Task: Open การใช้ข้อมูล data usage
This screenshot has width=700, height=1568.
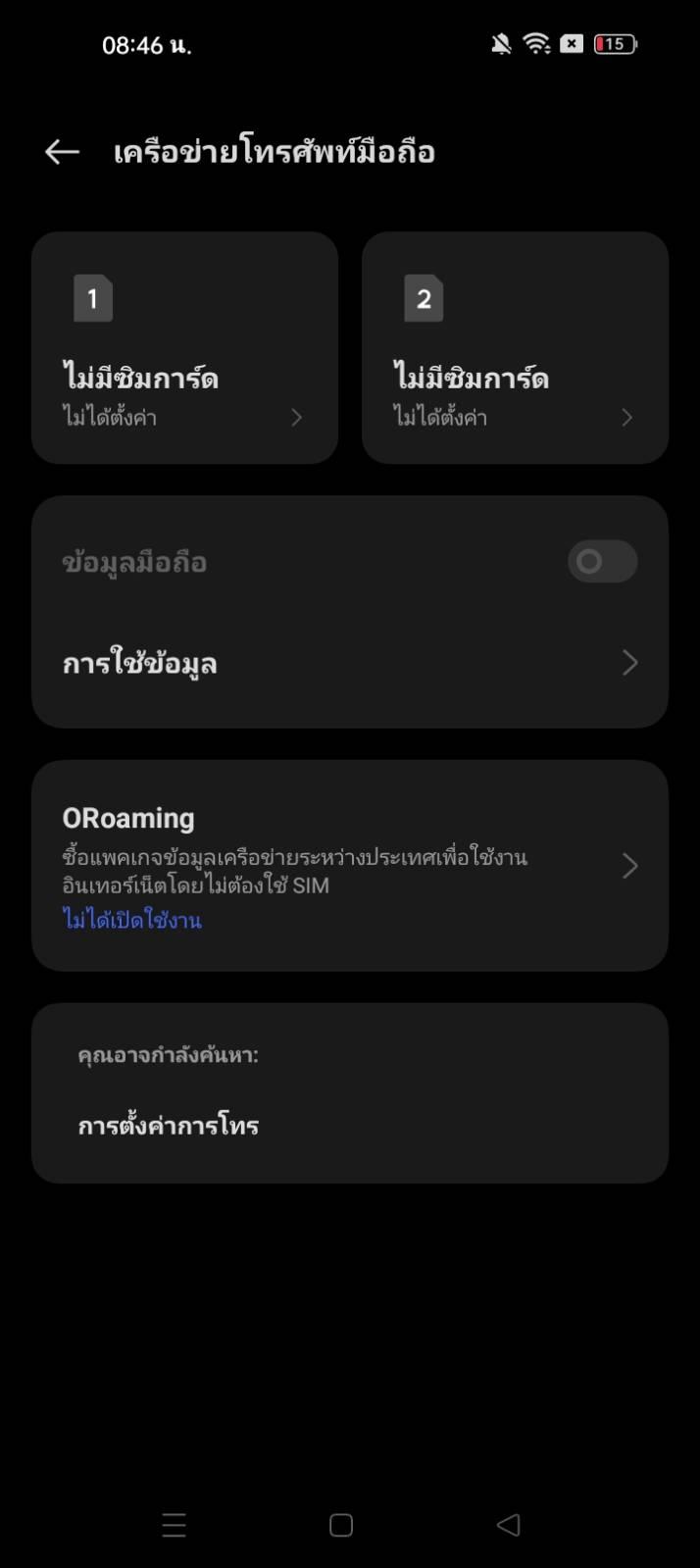Action: (x=350, y=664)
